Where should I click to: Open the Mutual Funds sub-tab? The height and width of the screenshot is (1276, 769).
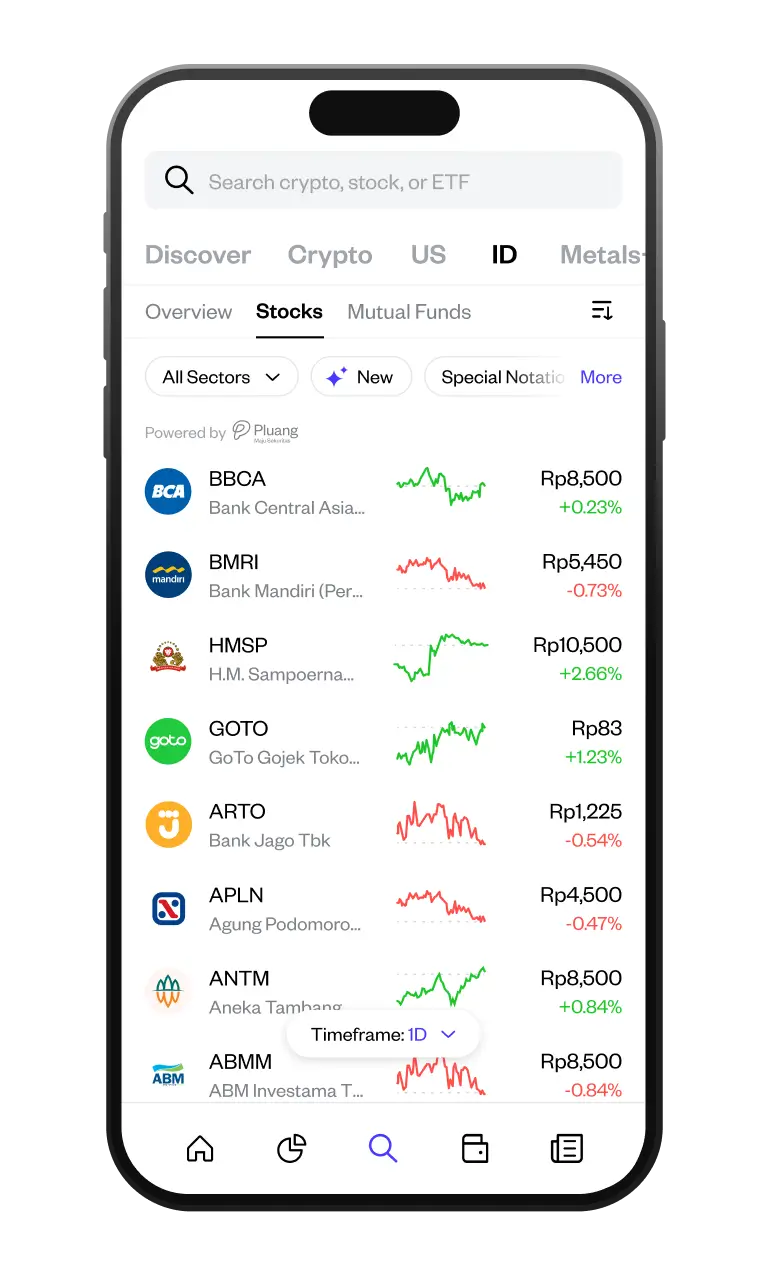click(x=409, y=312)
